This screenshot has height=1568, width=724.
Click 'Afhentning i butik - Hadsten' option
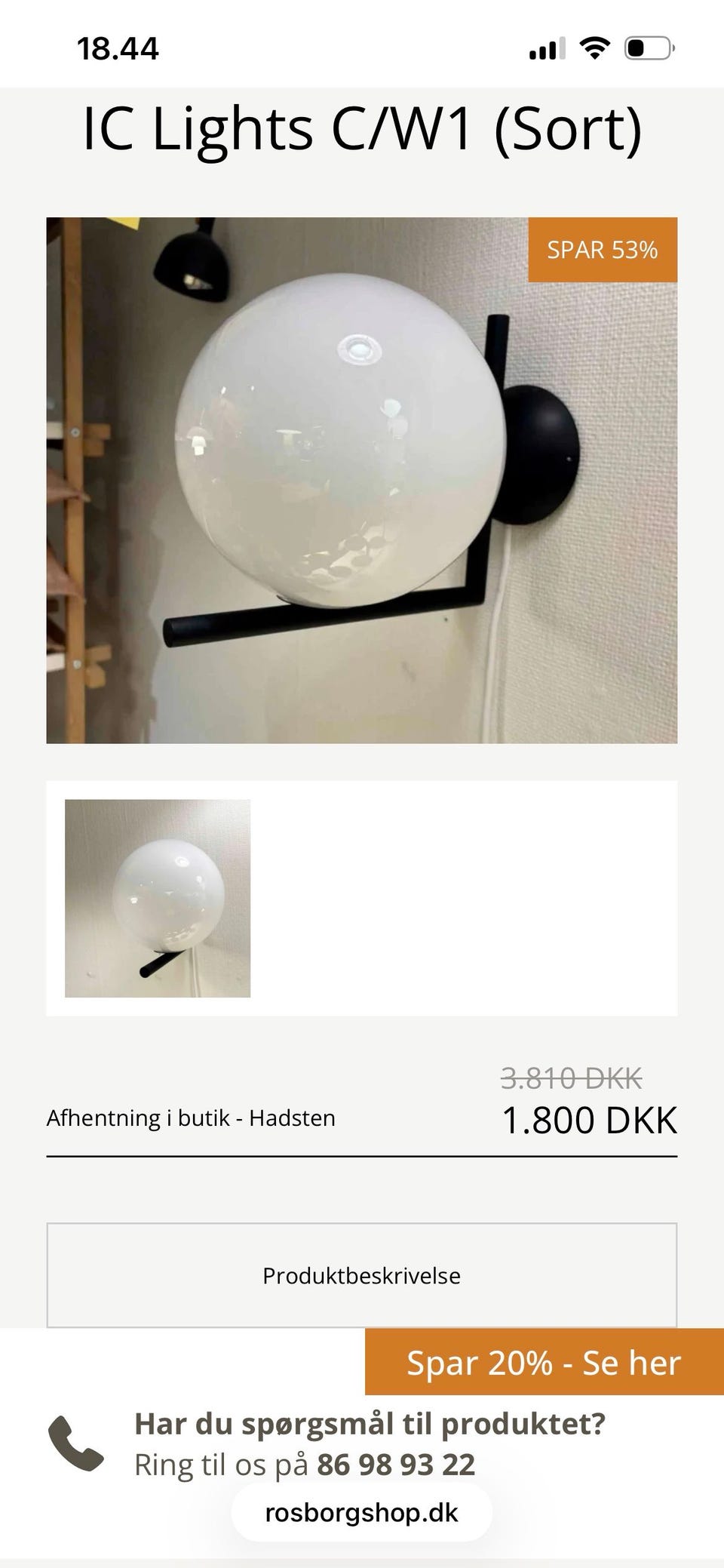[192, 1118]
